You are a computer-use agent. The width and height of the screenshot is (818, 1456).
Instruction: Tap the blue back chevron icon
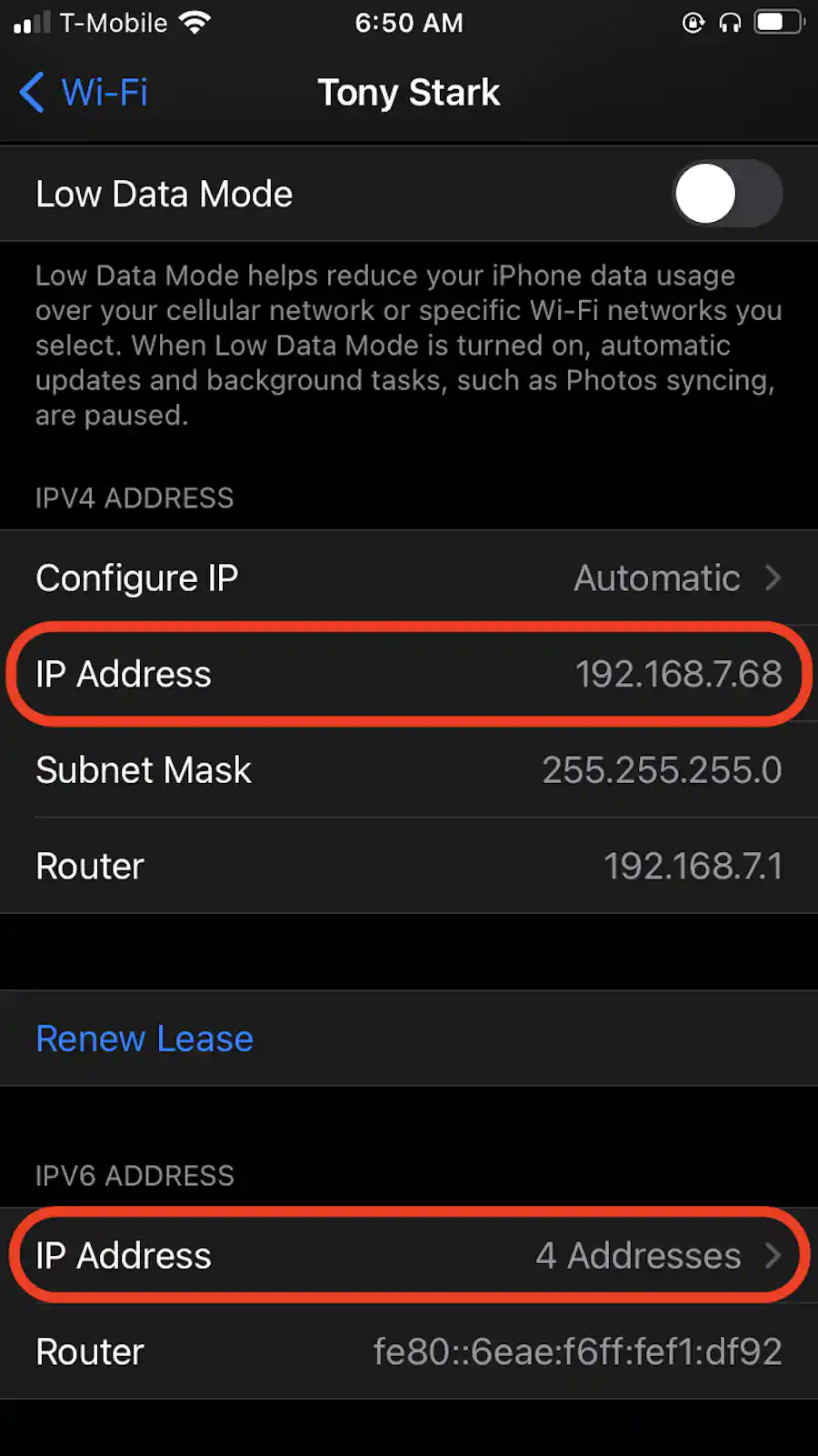[x=32, y=92]
